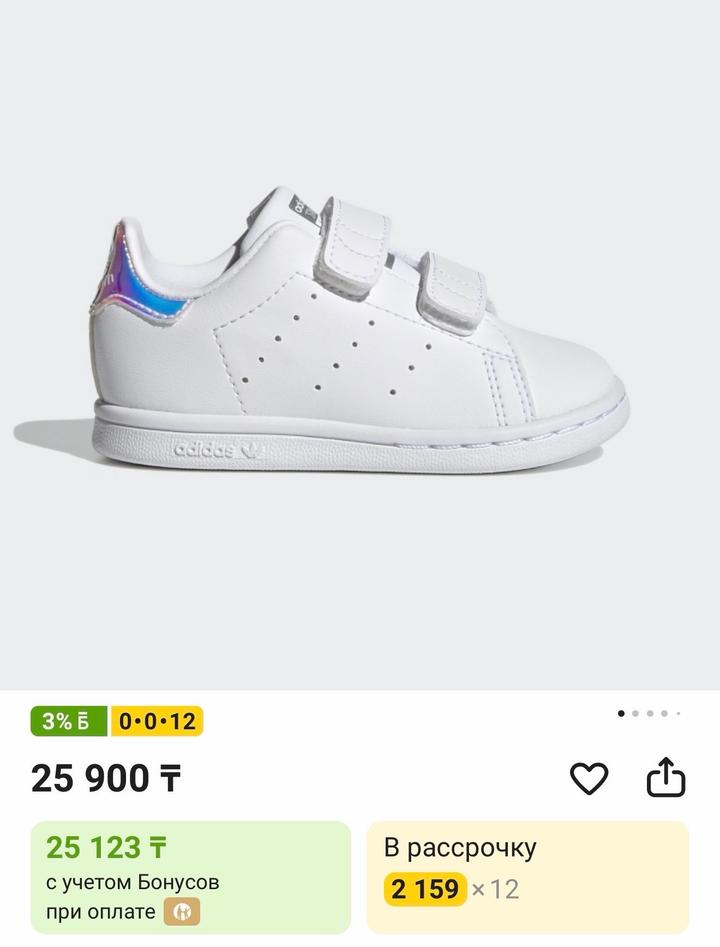Tap the 3% Б bonus badge

coord(68,721)
